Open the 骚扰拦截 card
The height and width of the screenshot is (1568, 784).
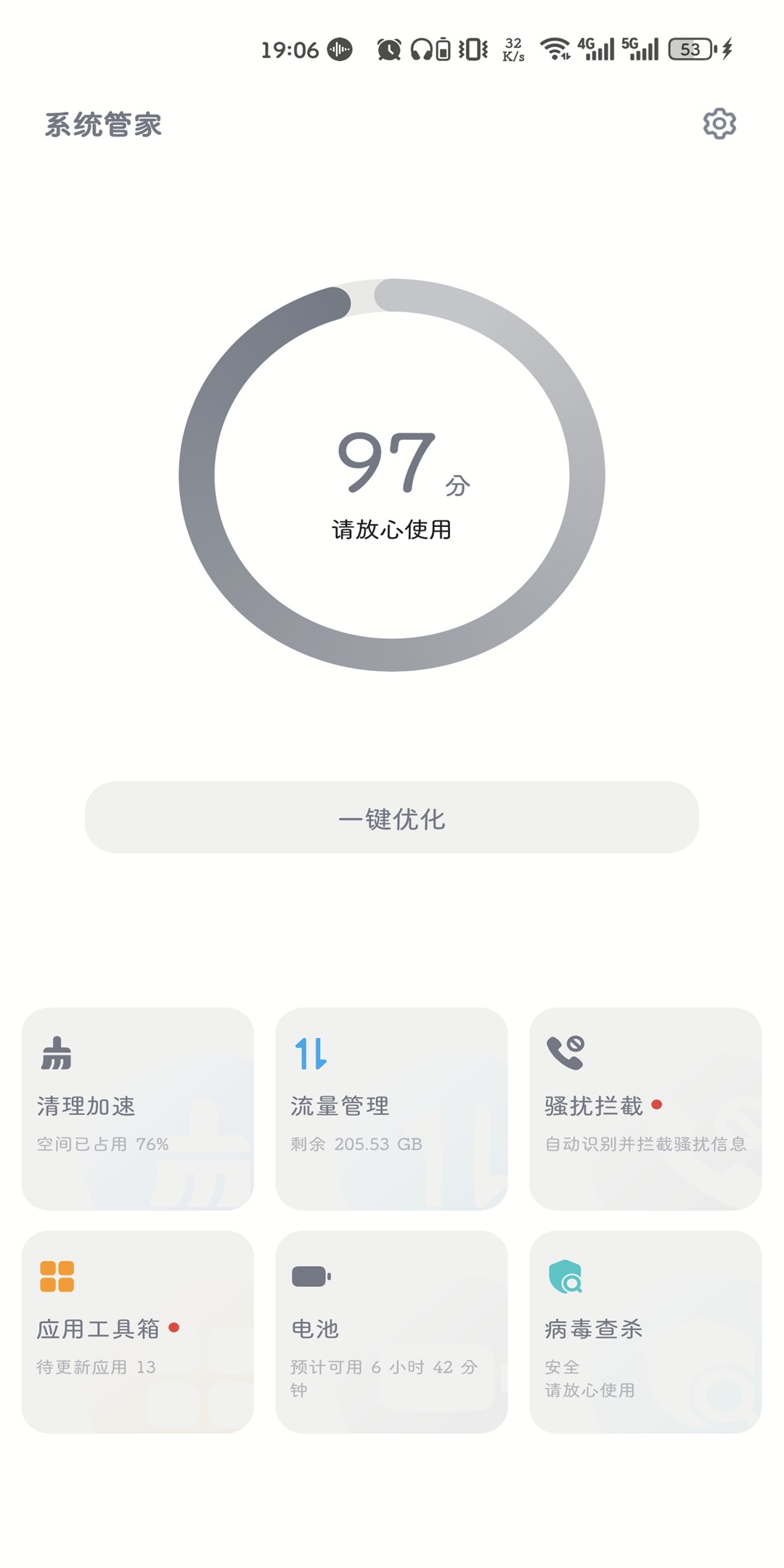pyautogui.click(x=645, y=1108)
